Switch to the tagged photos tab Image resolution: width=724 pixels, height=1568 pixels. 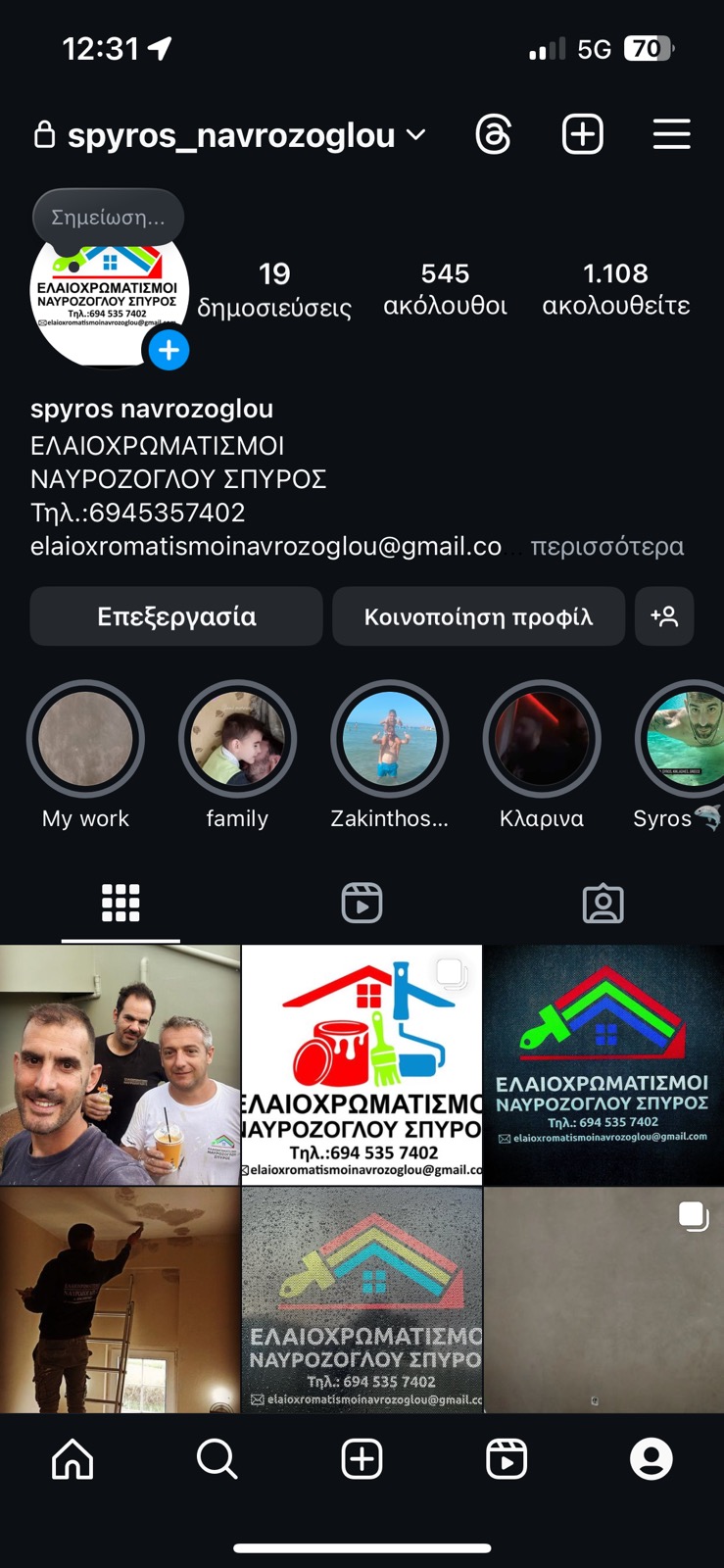point(603,903)
